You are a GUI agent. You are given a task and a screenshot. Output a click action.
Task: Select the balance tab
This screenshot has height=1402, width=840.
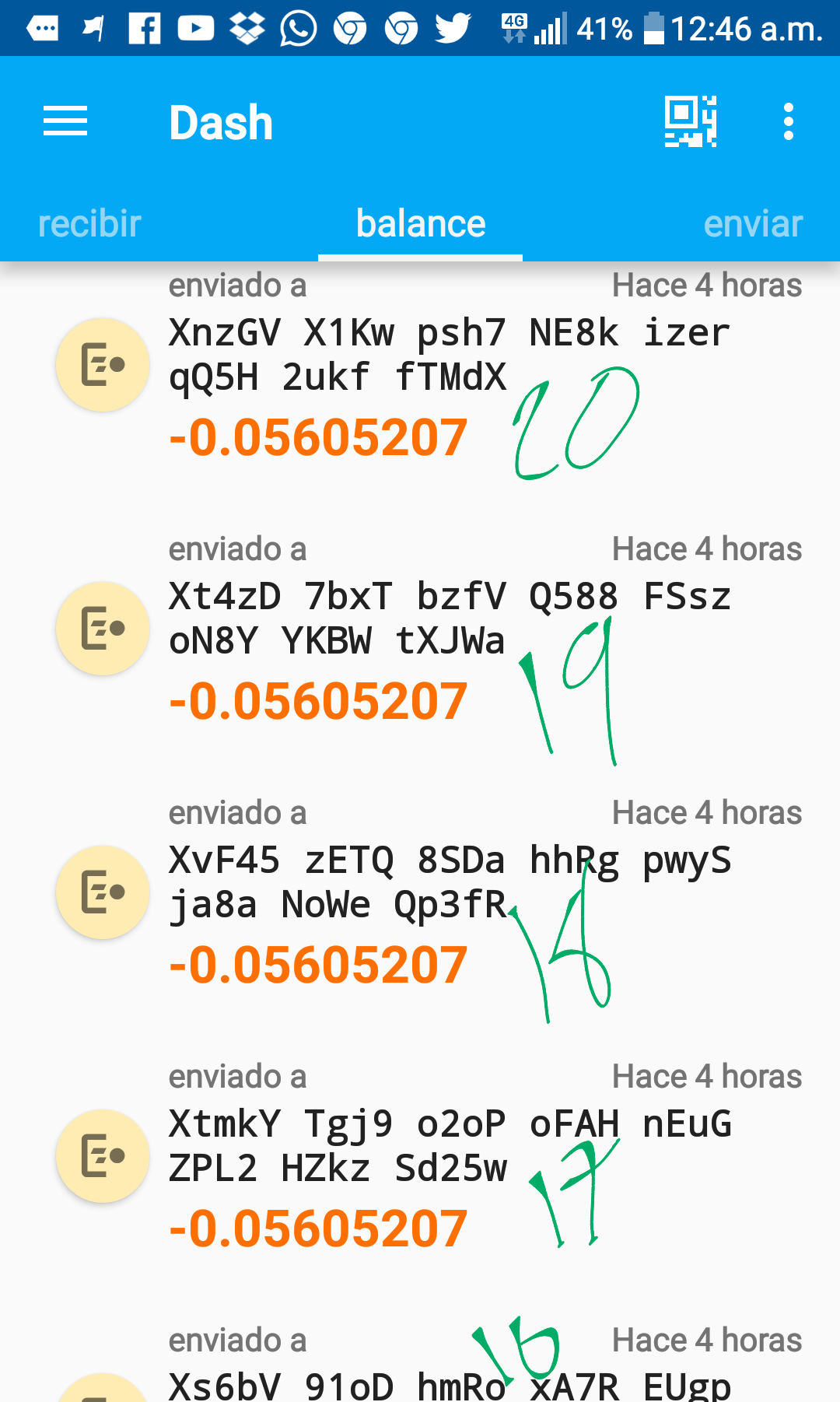(x=420, y=224)
